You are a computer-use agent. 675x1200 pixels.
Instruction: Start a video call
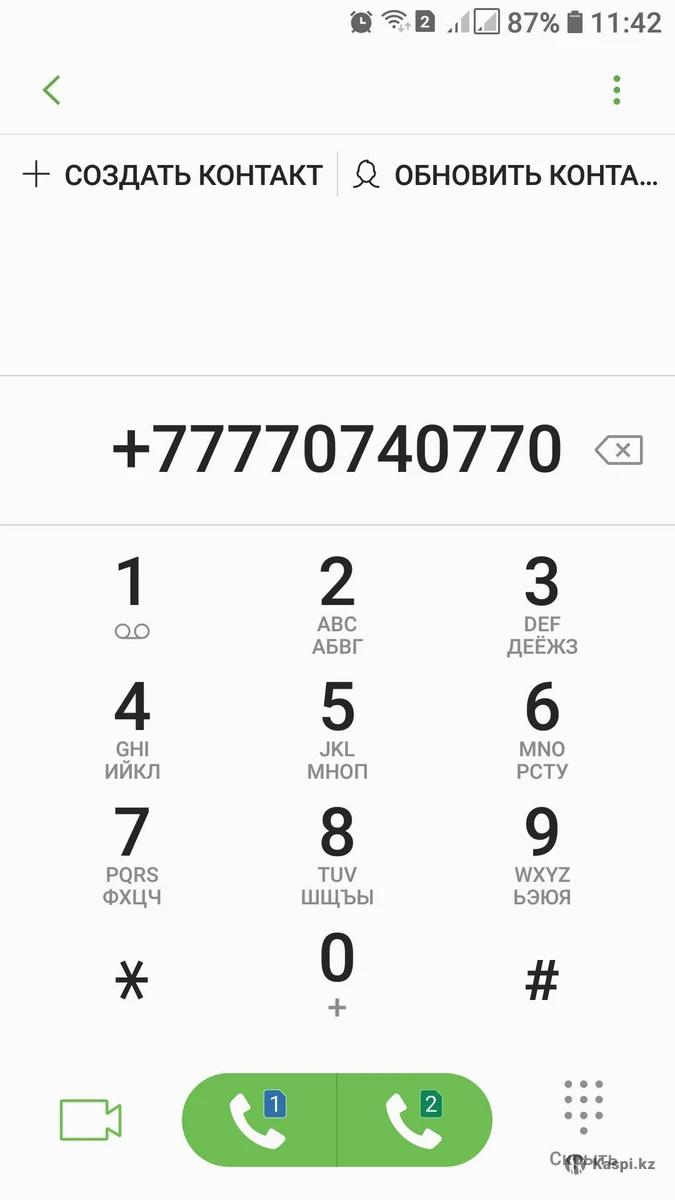tap(91, 1120)
